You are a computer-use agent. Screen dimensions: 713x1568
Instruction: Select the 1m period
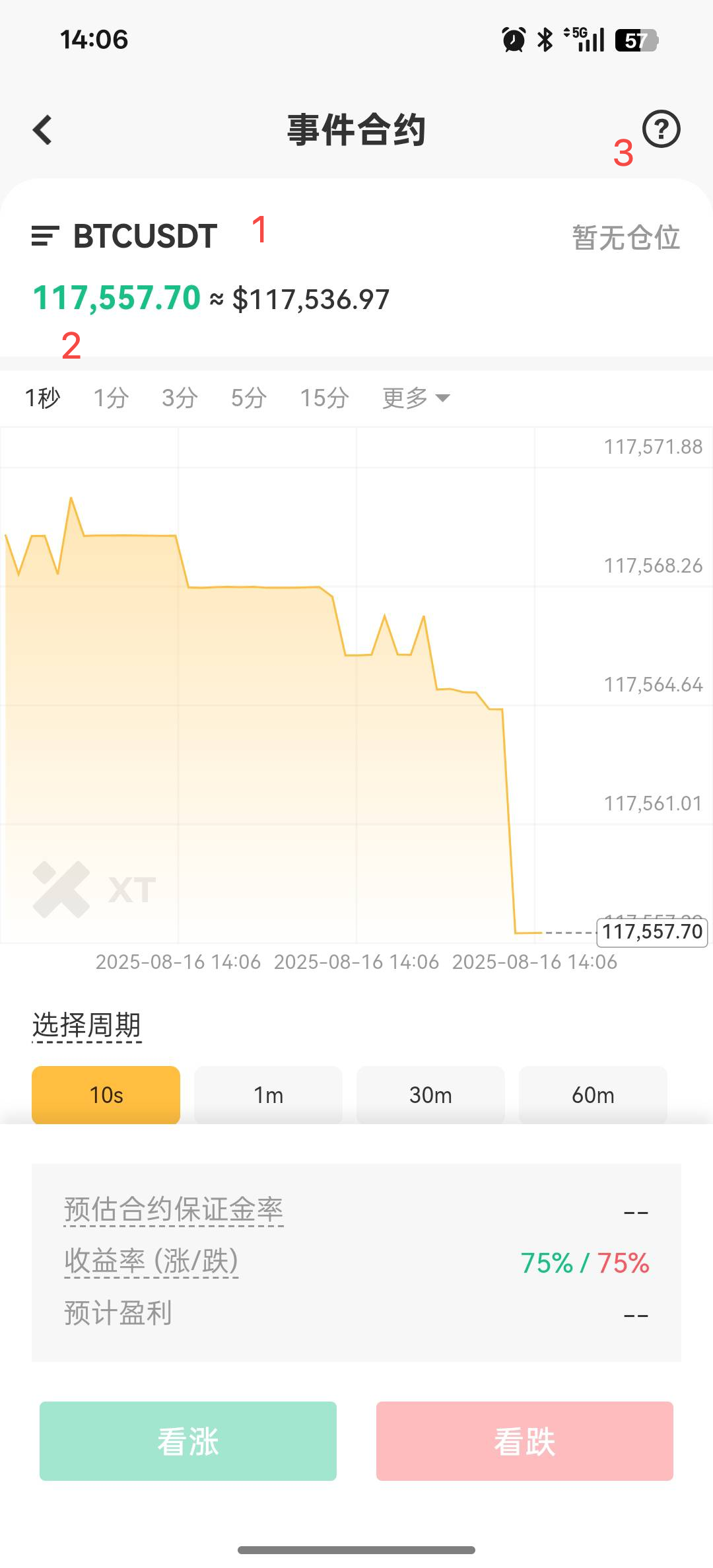(x=268, y=1094)
